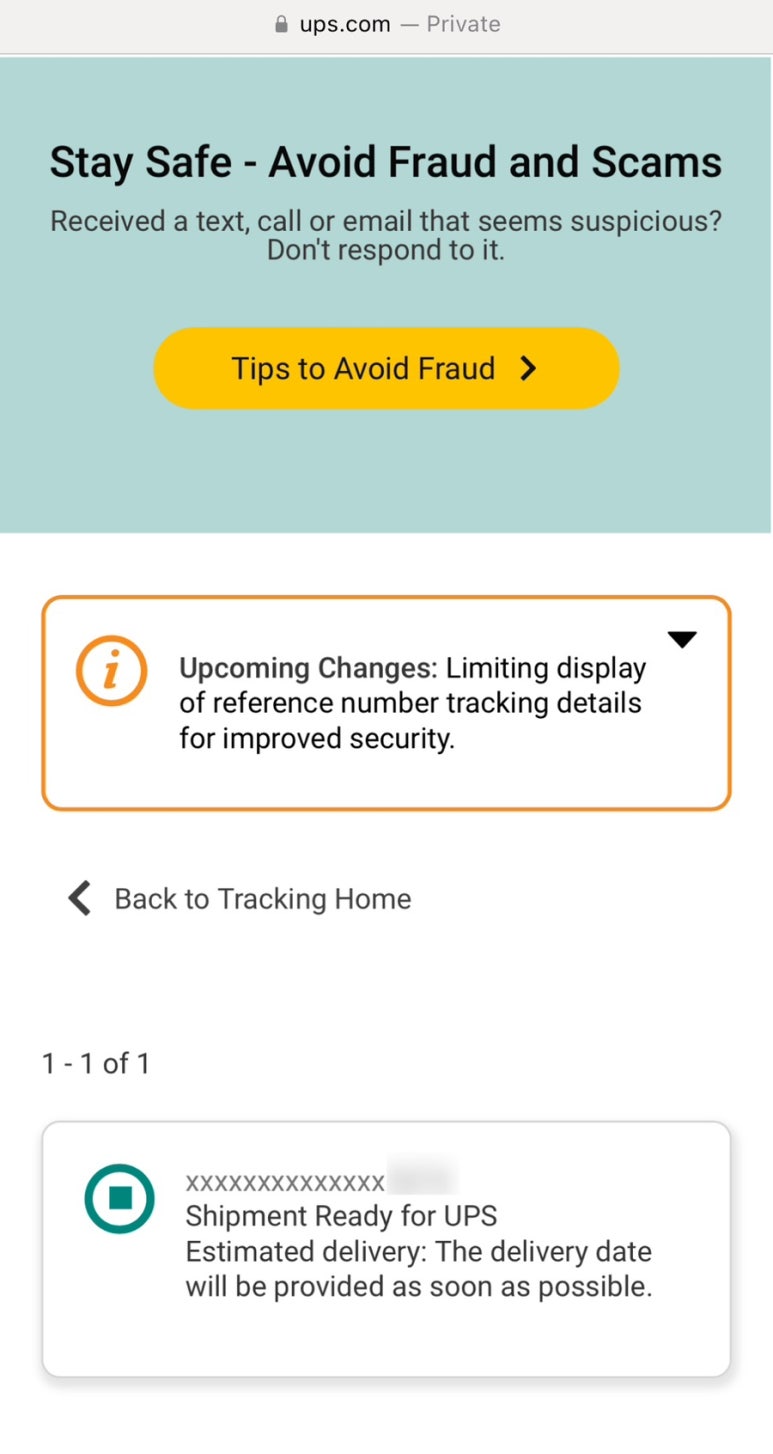The width and height of the screenshot is (773, 1454).
Task: Open the Shipment Ready for UPS card
Action: coord(386,1249)
